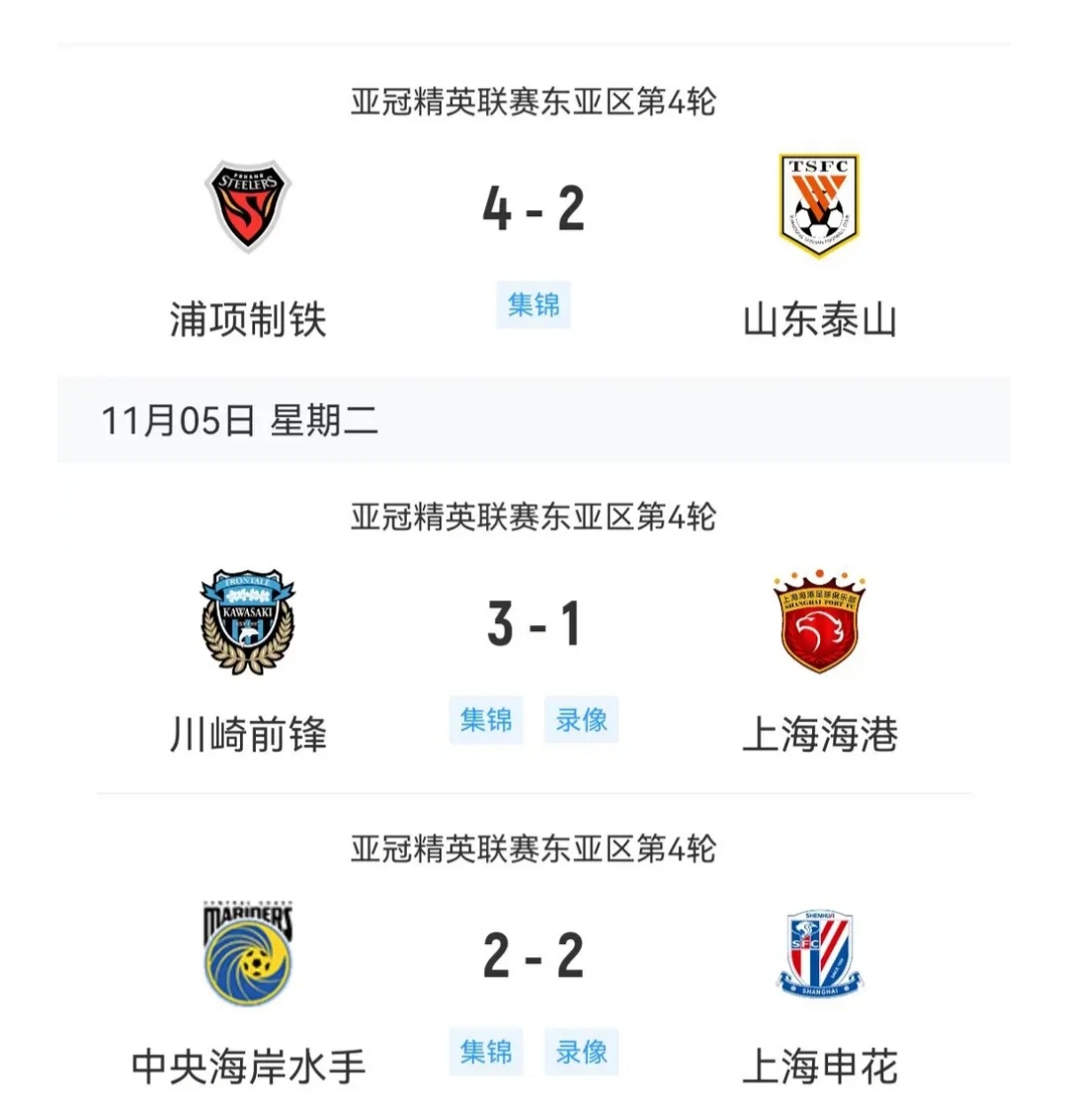View the 川崎前锋 3-1 上海海港 match
1067x1120 pixels.
[x=533, y=624]
